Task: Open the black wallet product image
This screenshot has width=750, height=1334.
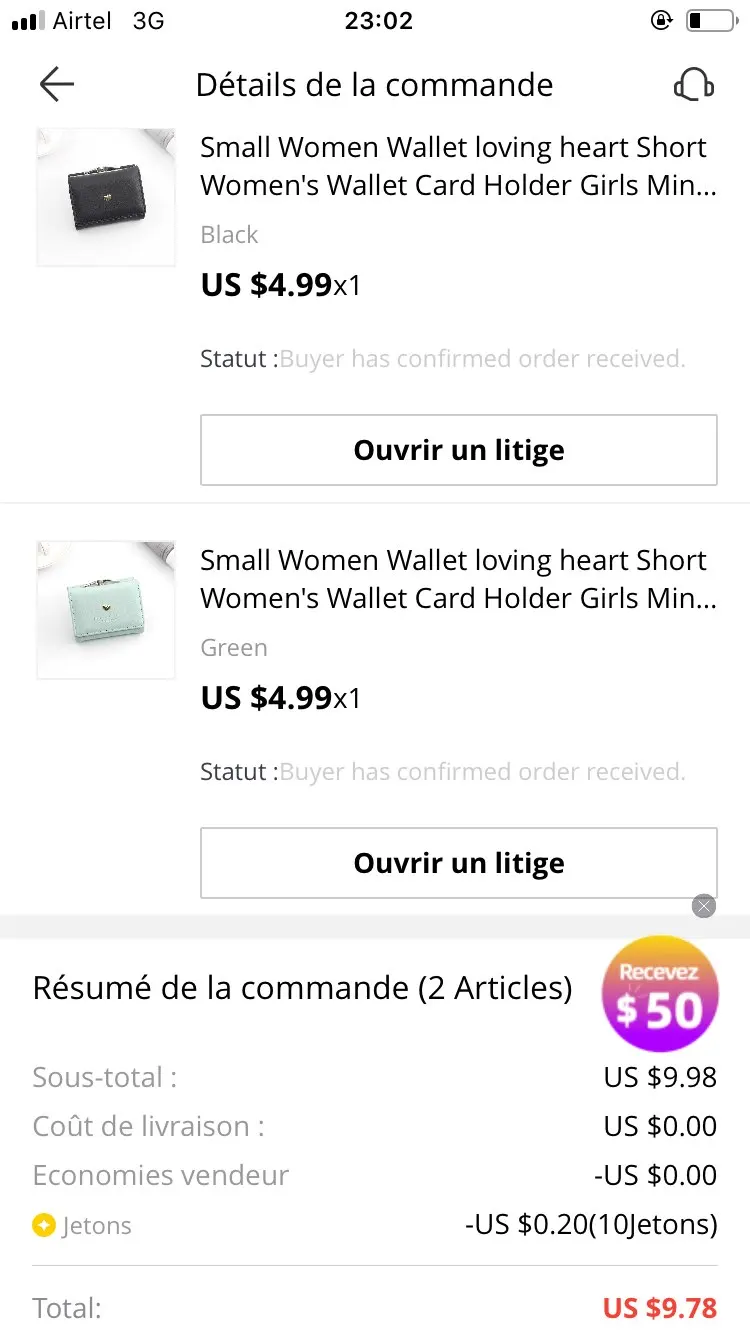Action: [106, 197]
